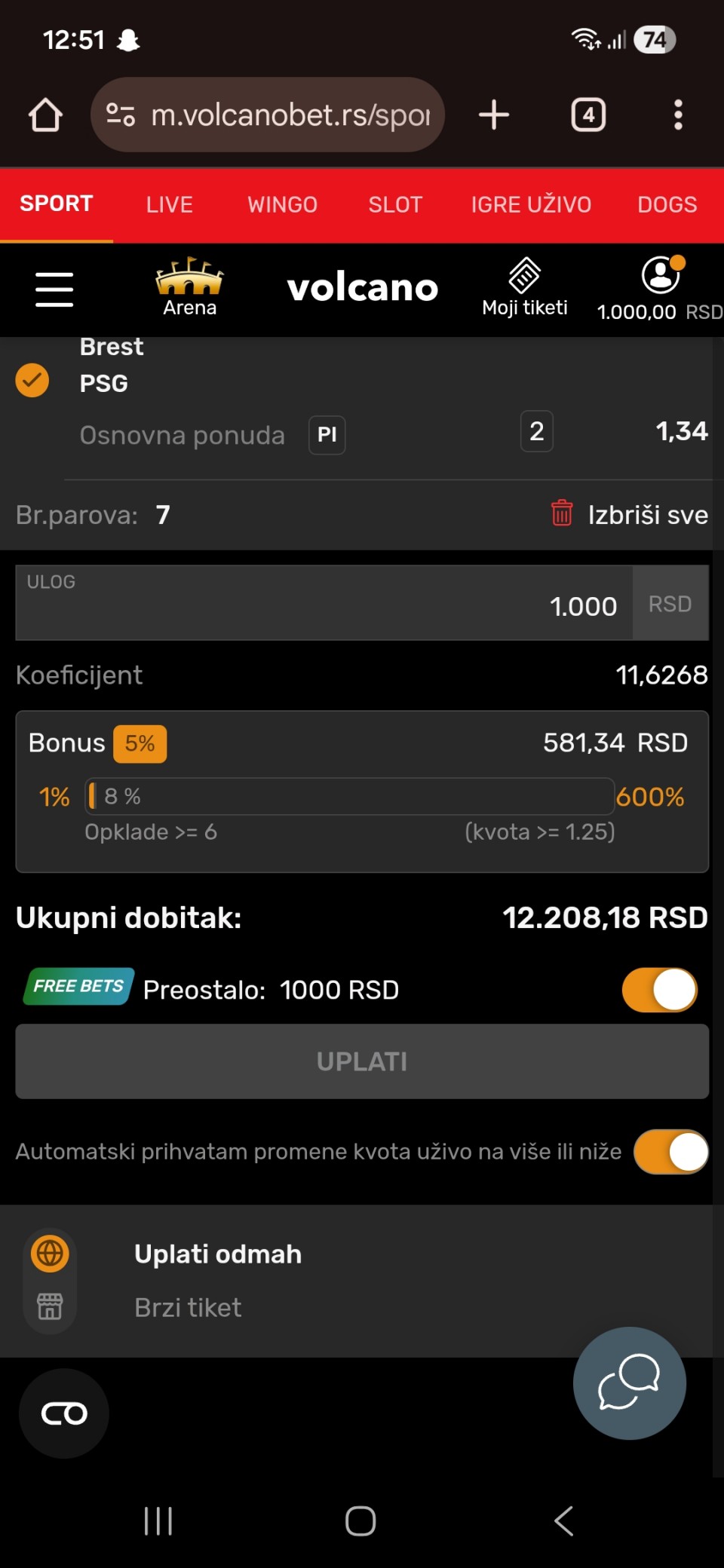Open the DOGS tab
This screenshot has width=724, height=1568.
click(667, 204)
